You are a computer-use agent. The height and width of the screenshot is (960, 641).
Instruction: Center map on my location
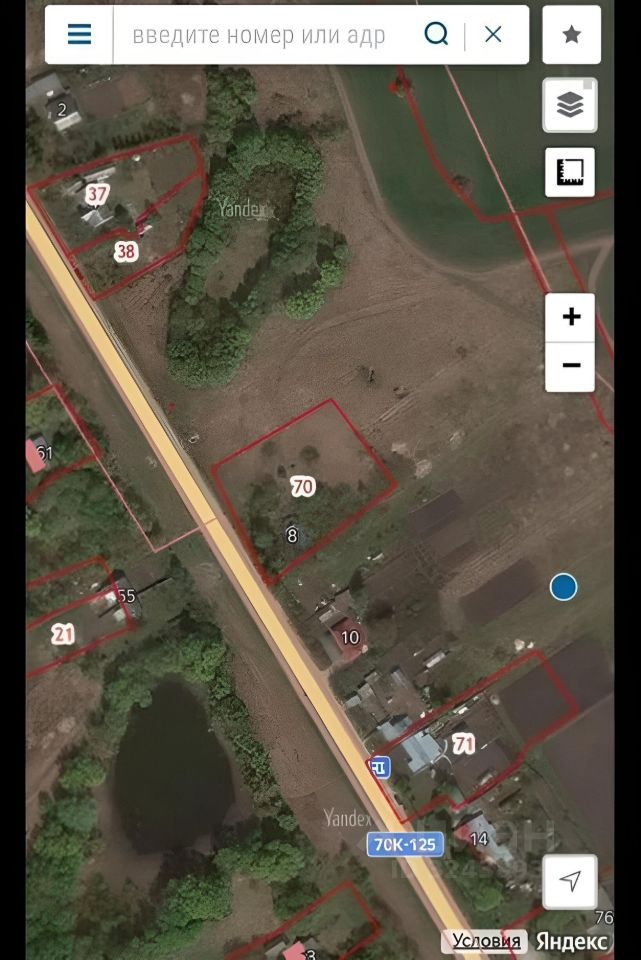click(570, 881)
